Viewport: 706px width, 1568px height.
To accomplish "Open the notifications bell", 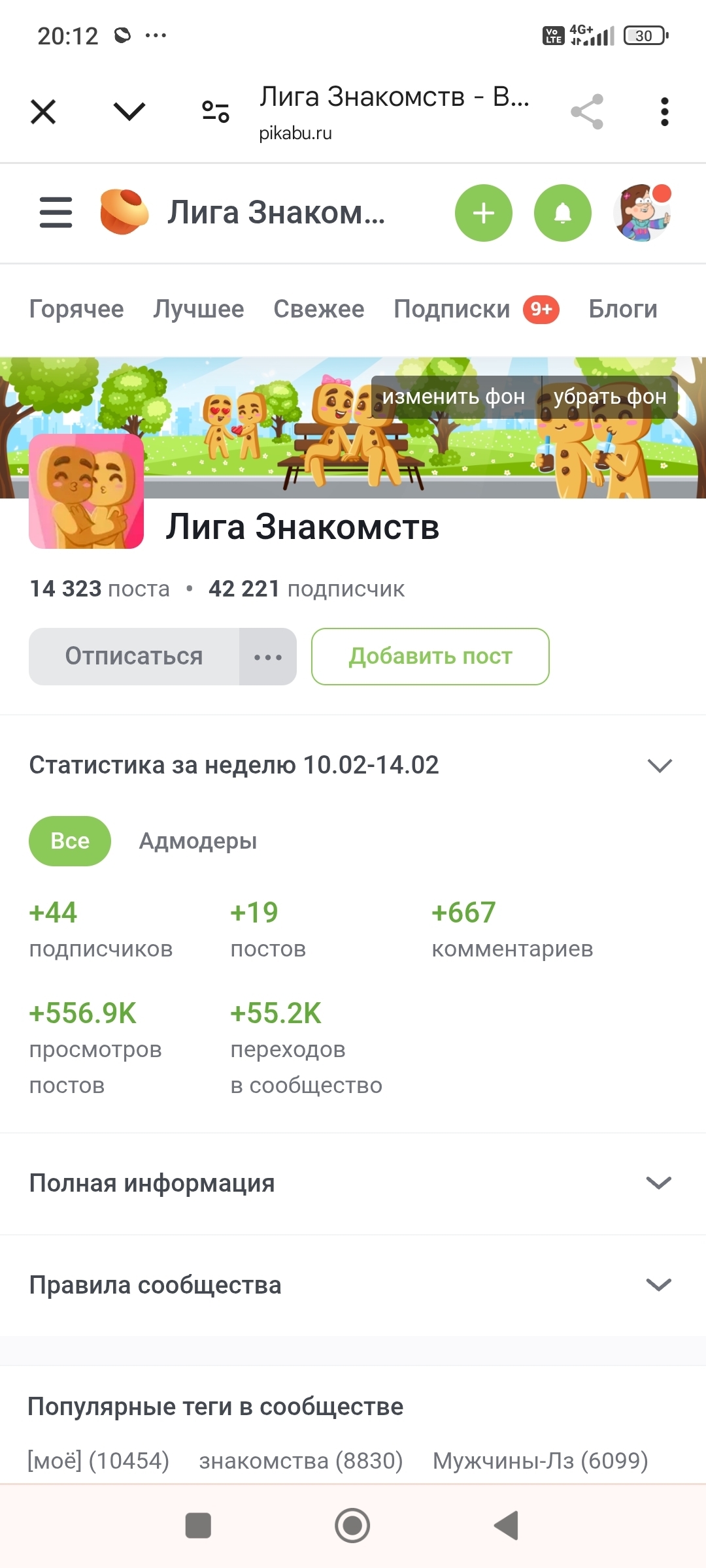I will pyautogui.click(x=563, y=213).
